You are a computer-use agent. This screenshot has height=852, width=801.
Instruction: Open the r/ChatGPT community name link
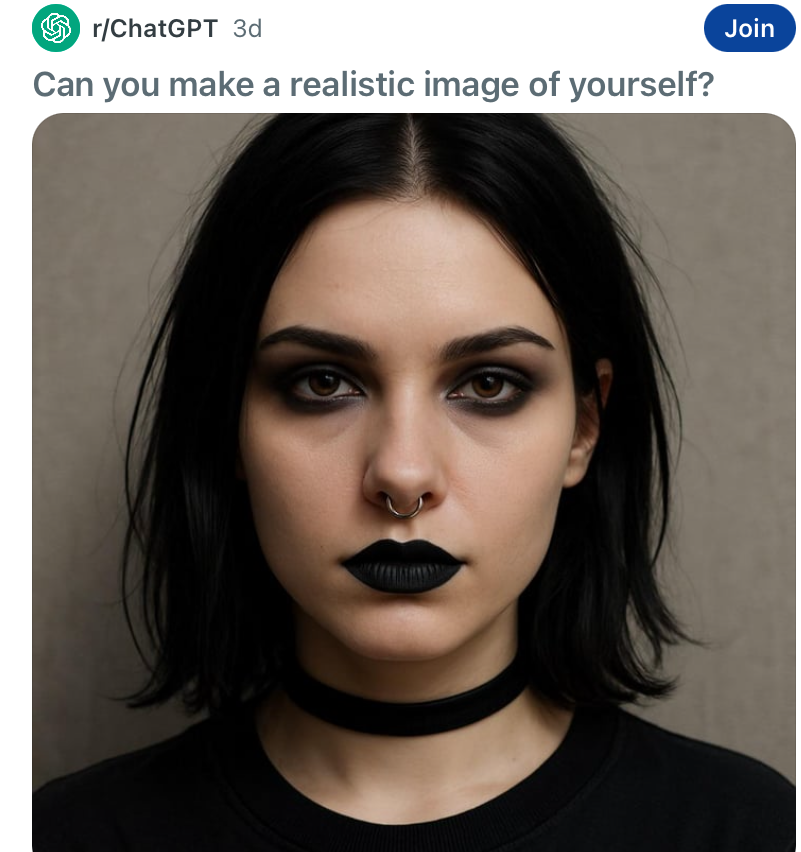click(x=154, y=28)
